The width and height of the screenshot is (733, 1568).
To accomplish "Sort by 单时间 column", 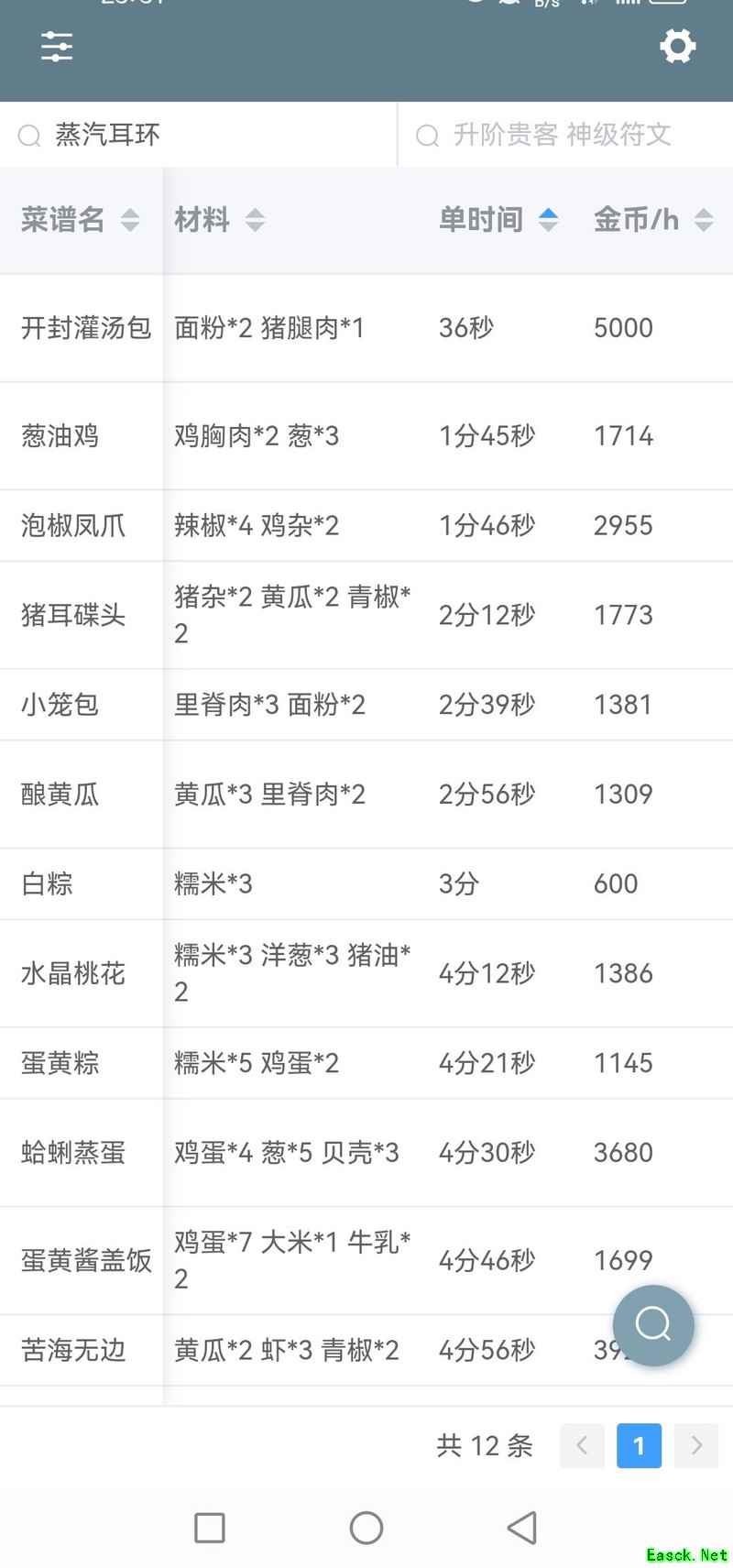I will 498,220.
